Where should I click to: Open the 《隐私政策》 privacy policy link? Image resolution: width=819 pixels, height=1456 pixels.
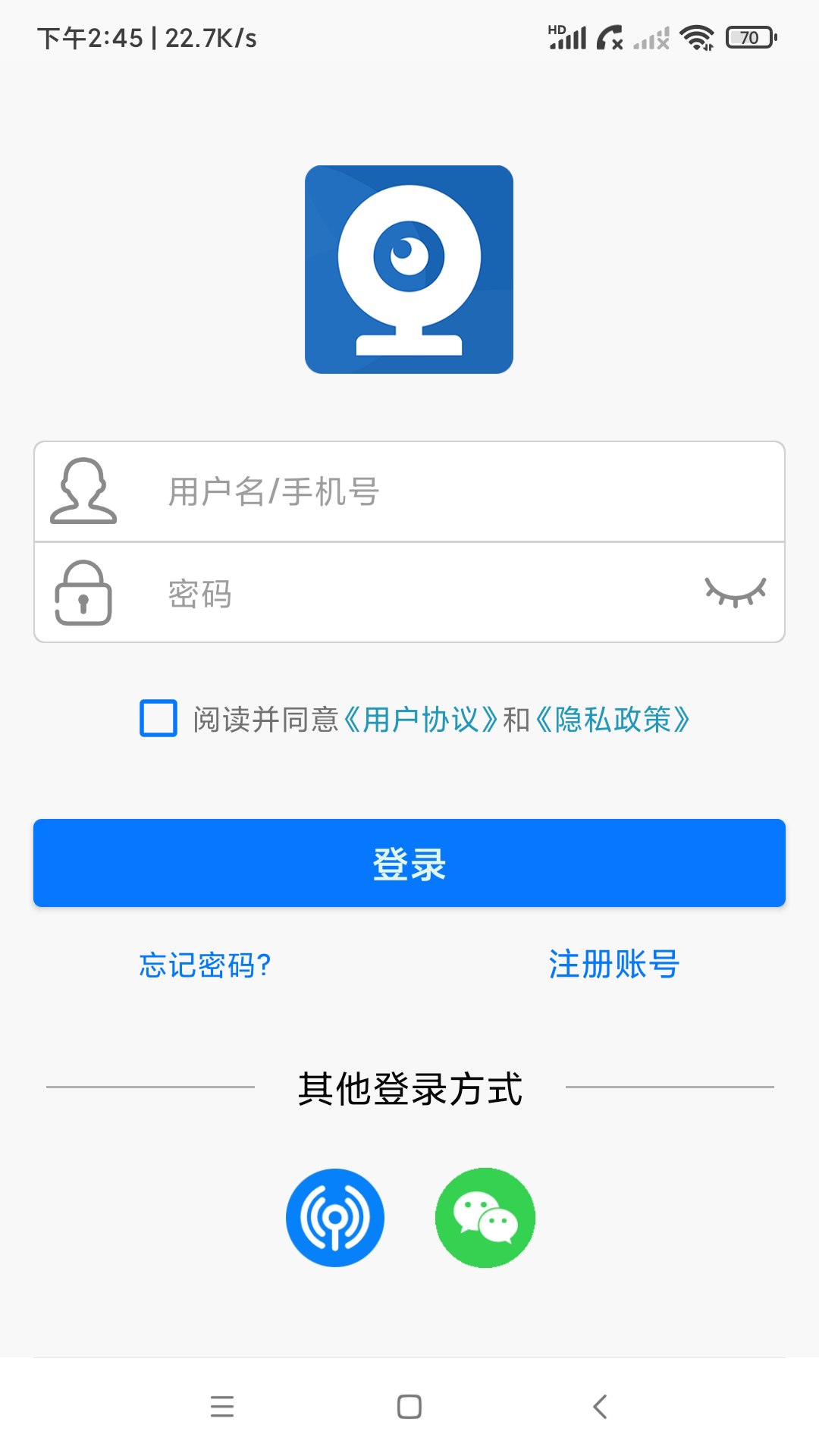pyautogui.click(x=613, y=720)
